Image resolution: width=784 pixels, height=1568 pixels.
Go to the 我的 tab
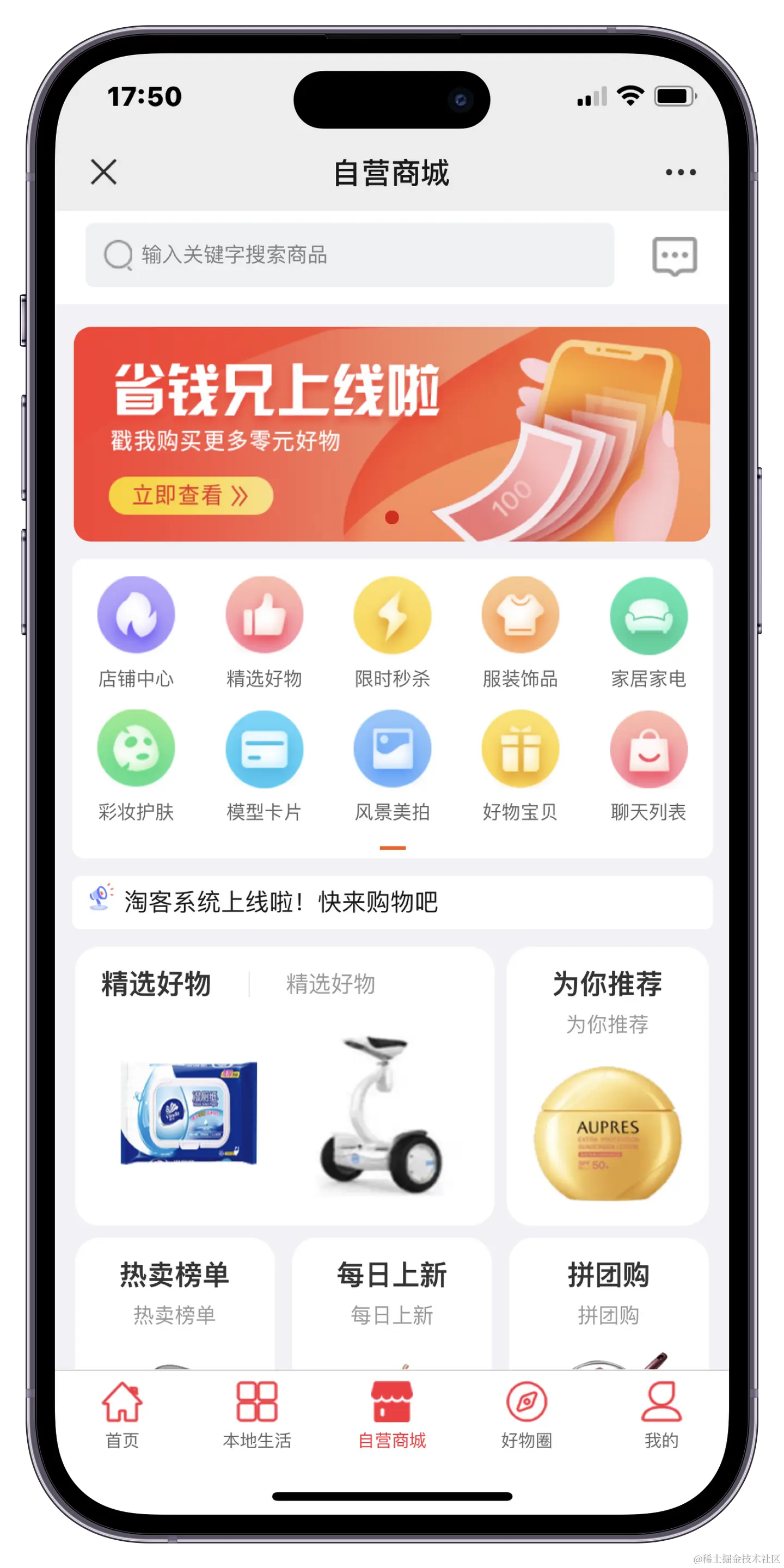[661, 1414]
